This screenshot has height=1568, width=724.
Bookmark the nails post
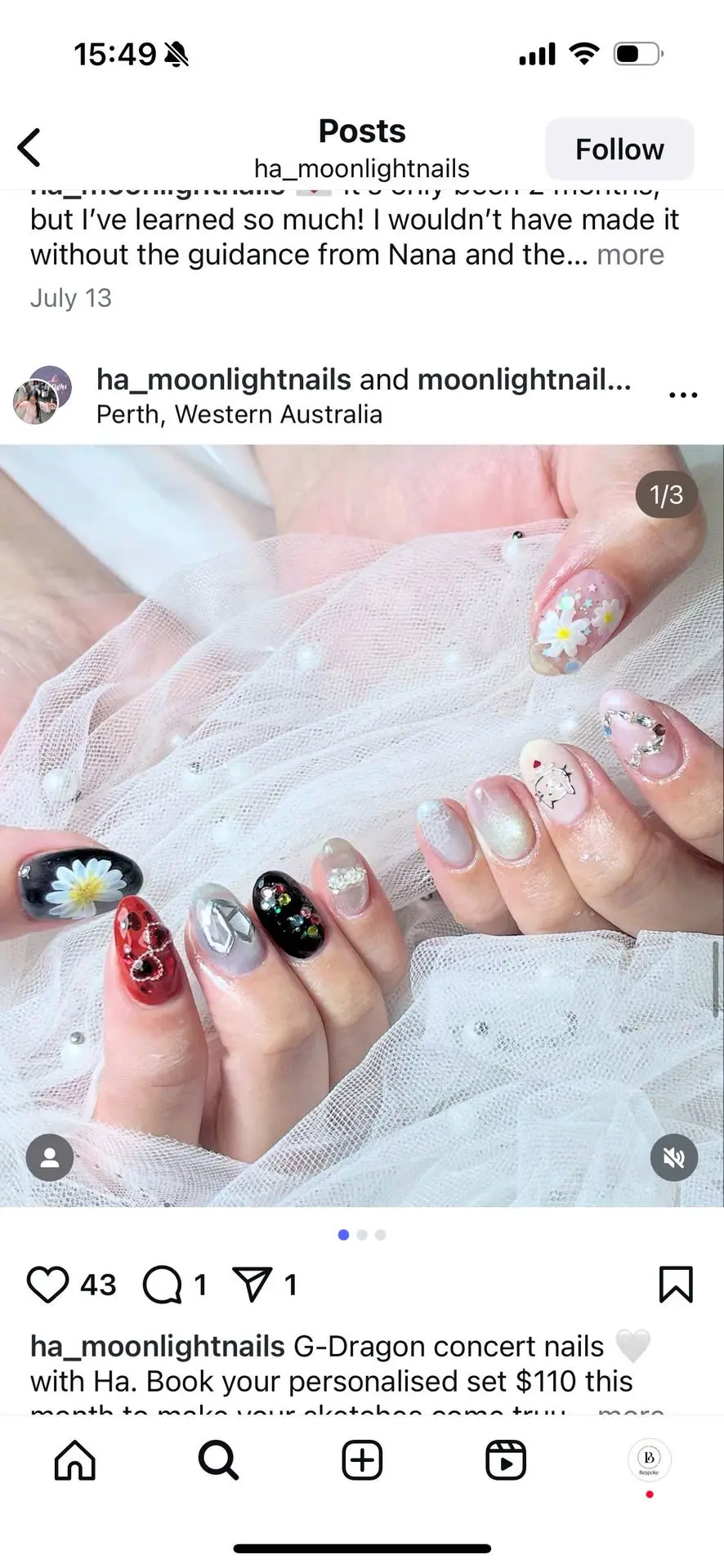coord(676,1285)
